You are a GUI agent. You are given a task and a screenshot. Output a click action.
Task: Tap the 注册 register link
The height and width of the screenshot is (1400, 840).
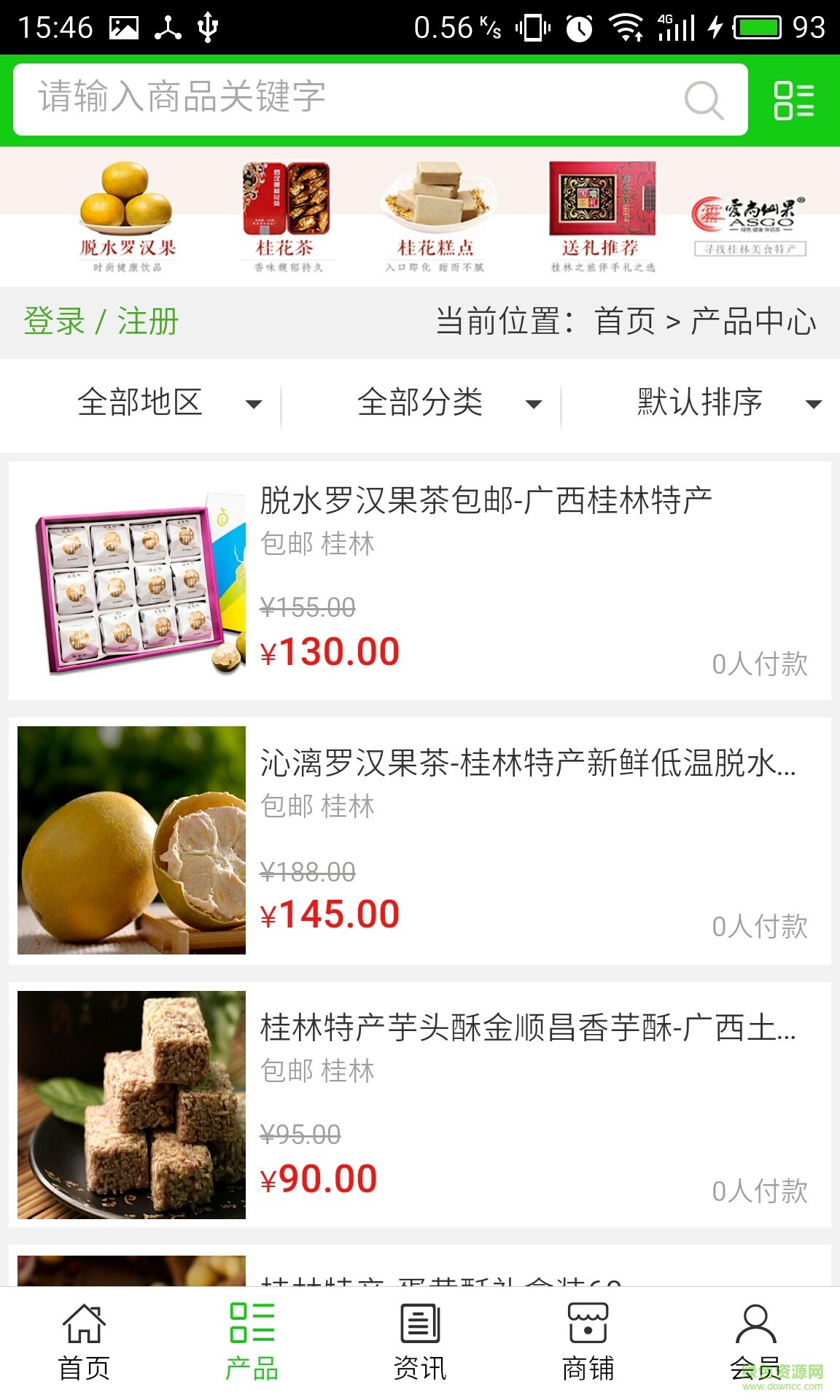tap(149, 321)
